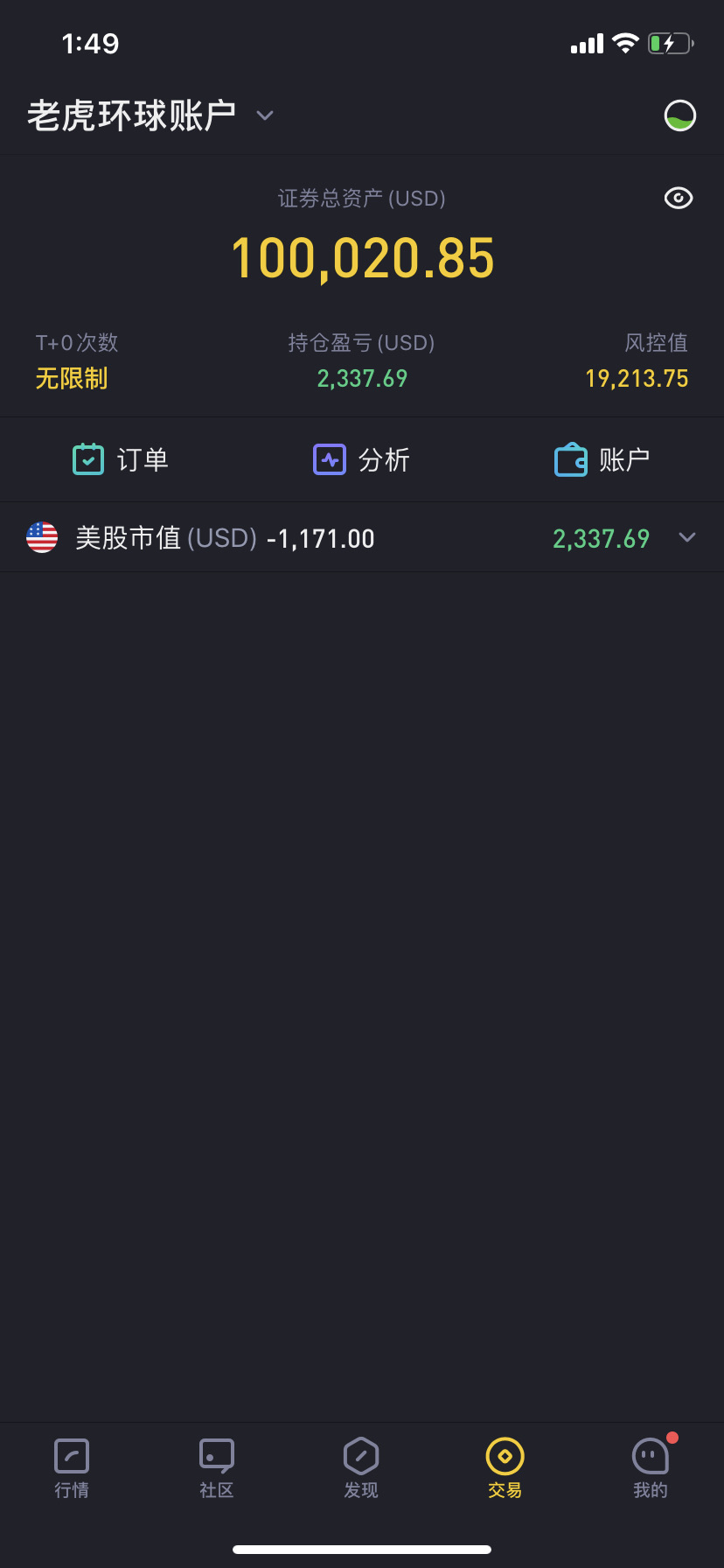This screenshot has height=1568, width=724.
Task: Select the 交易 tab
Action: pos(505,1468)
